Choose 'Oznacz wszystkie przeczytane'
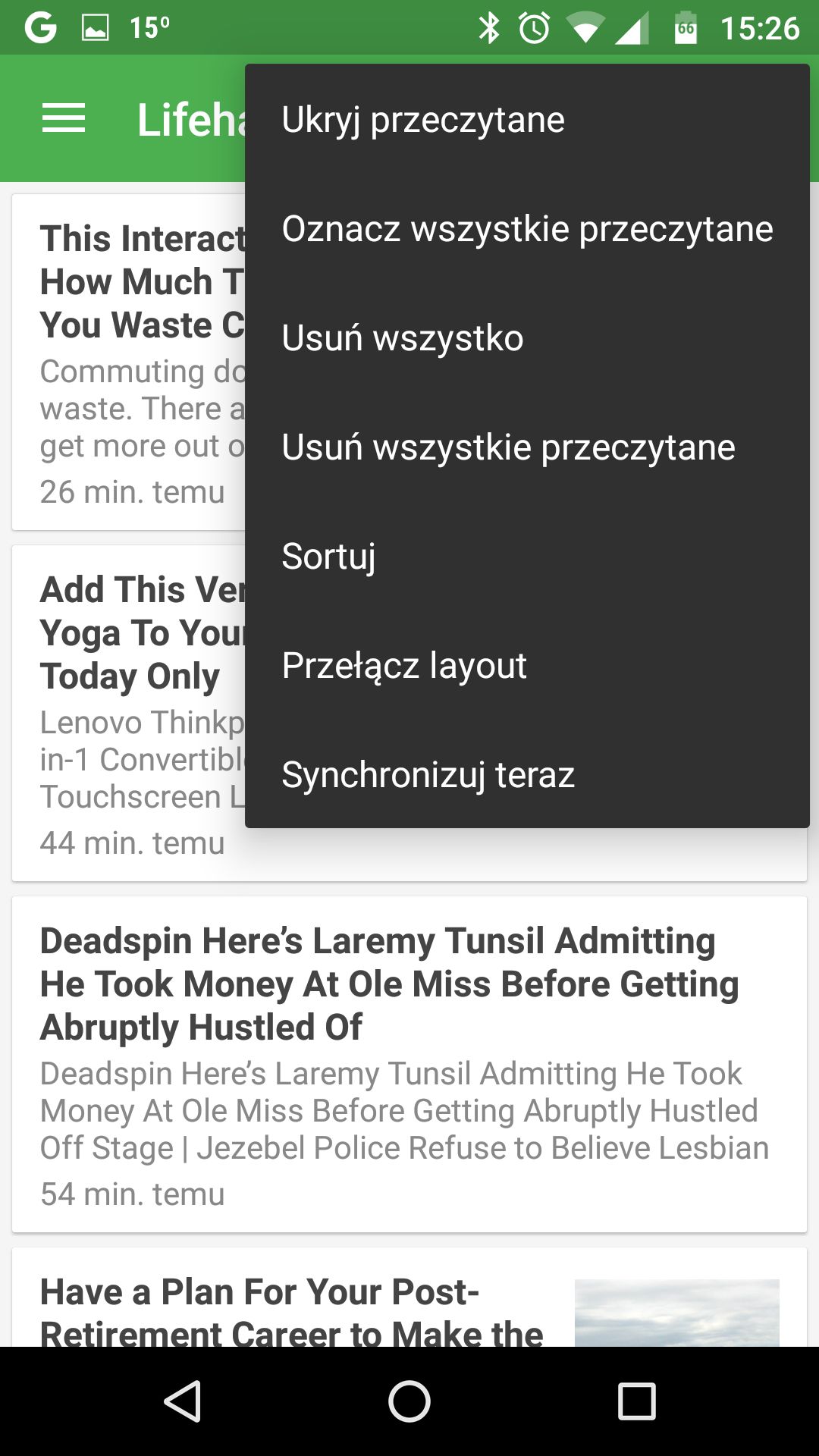Image resolution: width=819 pixels, height=1456 pixels. point(527,228)
